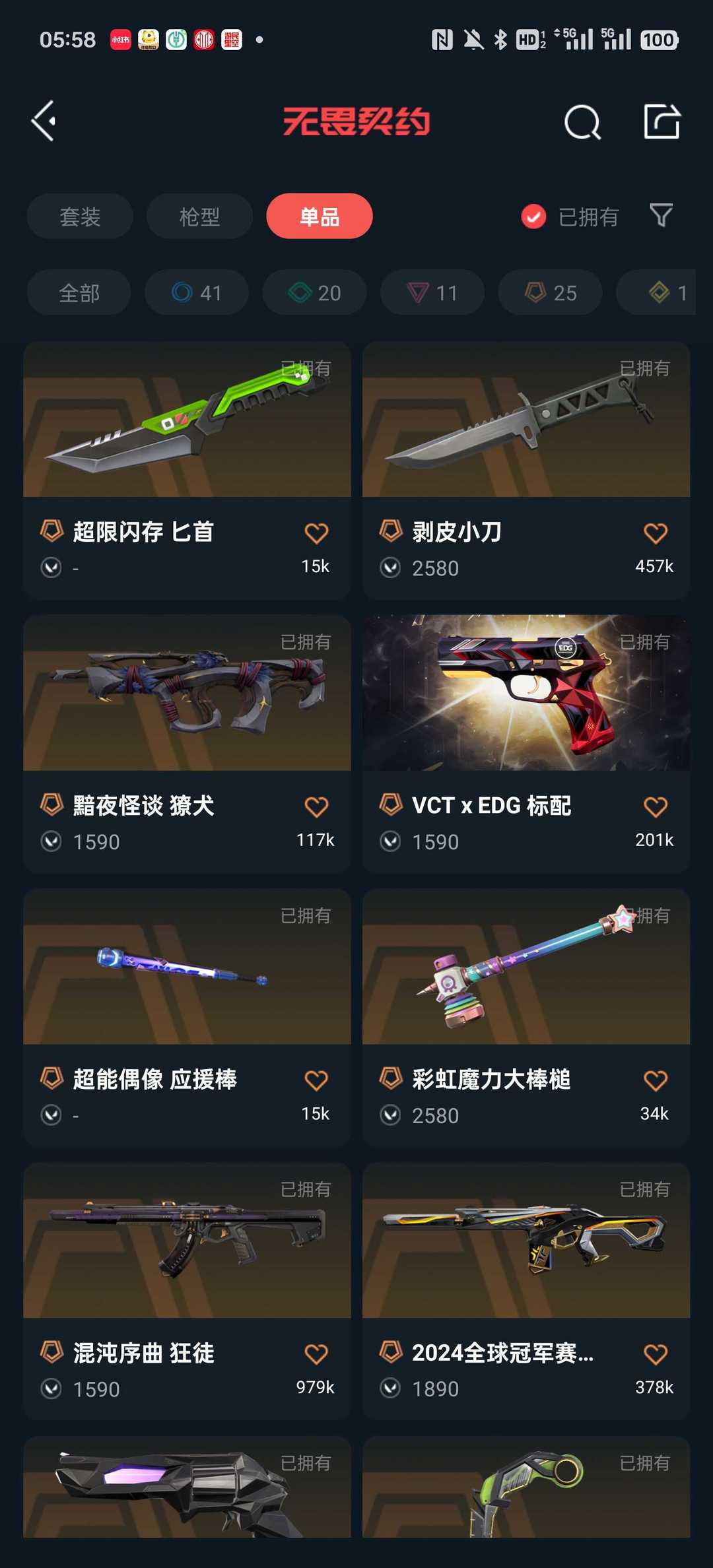
Task: Like the 剥皮小刀 skin
Action: point(655,533)
